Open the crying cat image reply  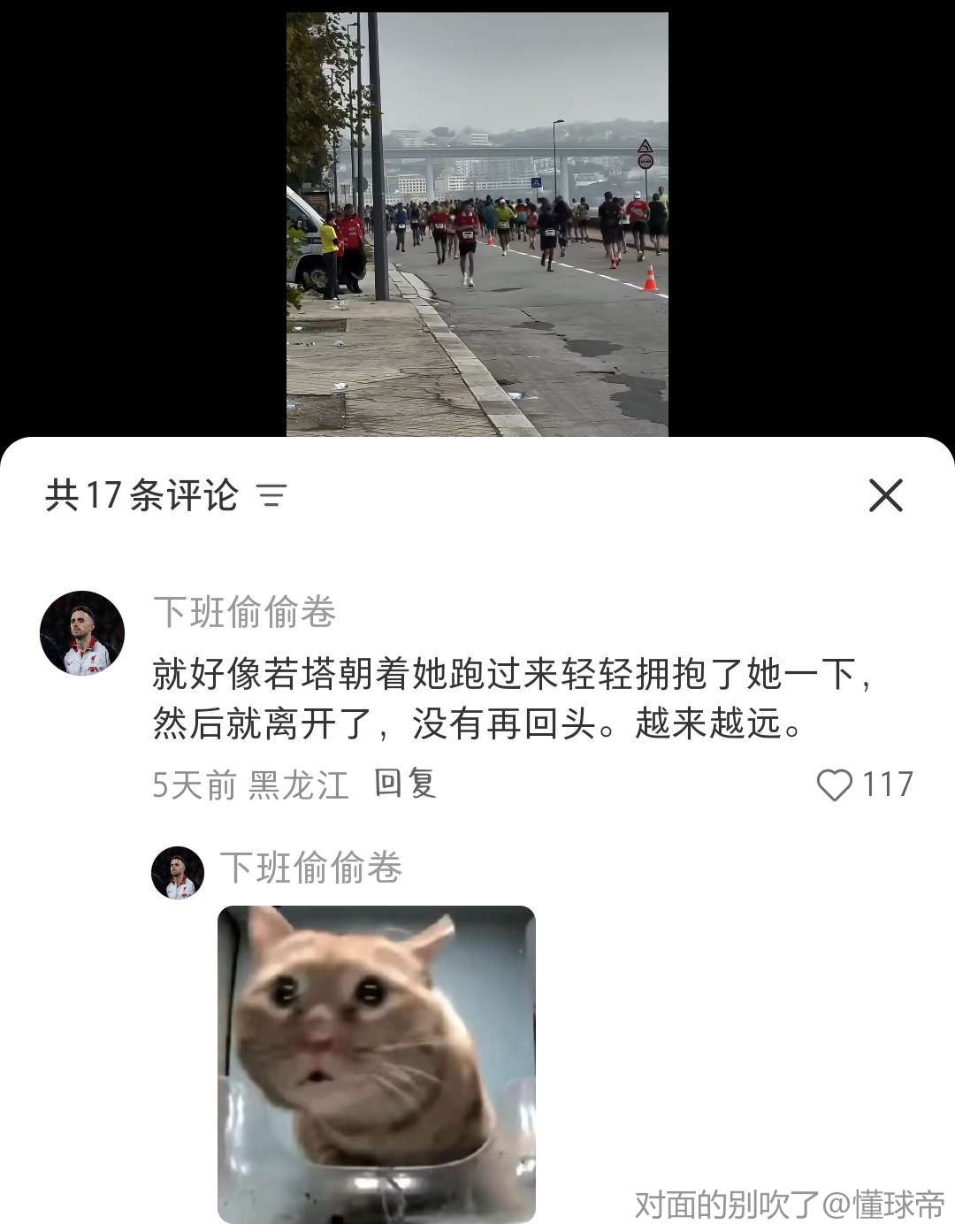[377, 1063]
